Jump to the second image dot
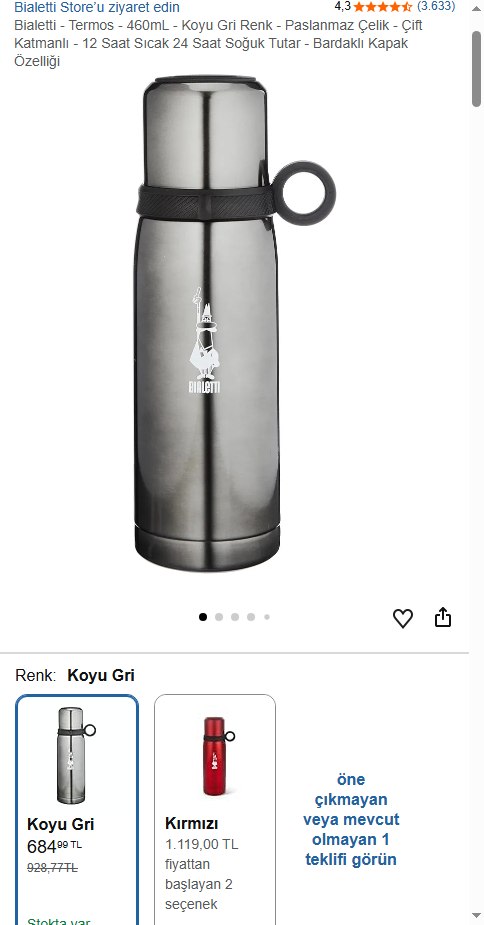 click(x=219, y=617)
